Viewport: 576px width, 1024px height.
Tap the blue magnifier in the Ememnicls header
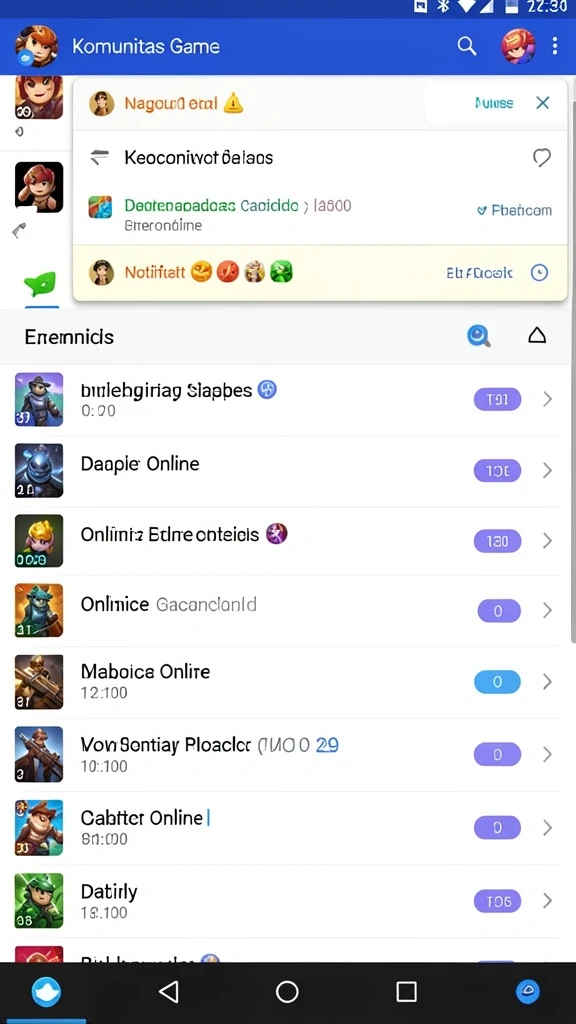click(479, 336)
